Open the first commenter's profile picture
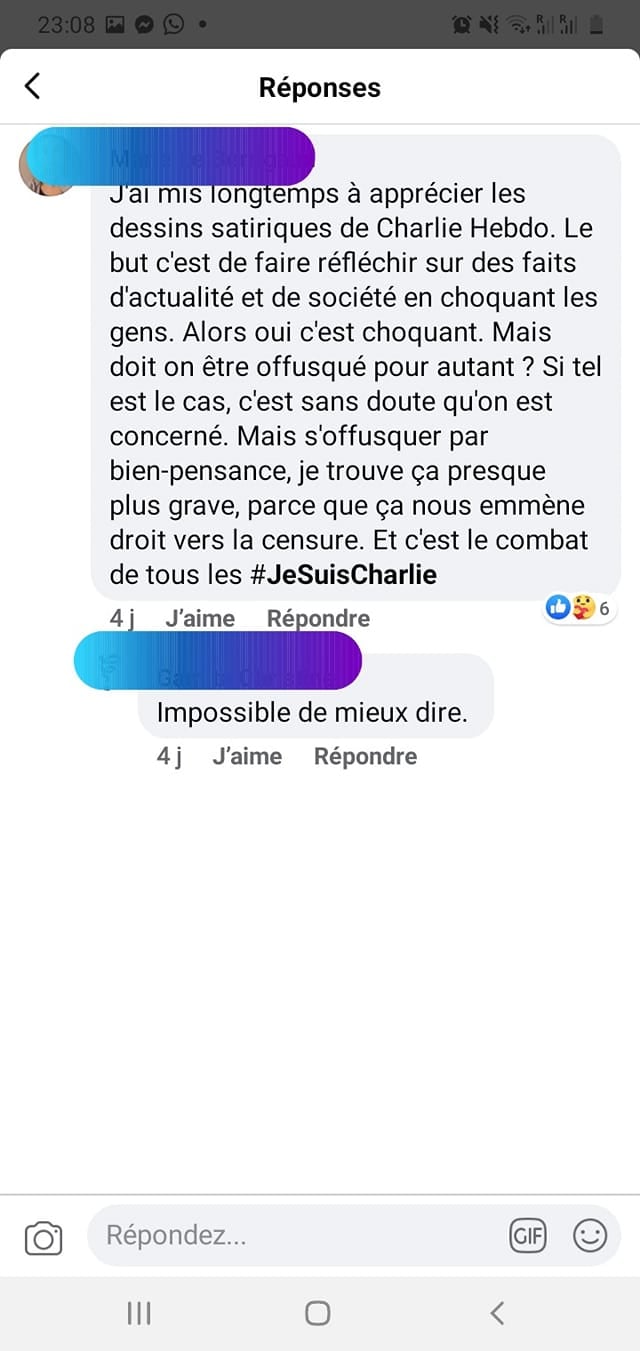 (x=48, y=166)
